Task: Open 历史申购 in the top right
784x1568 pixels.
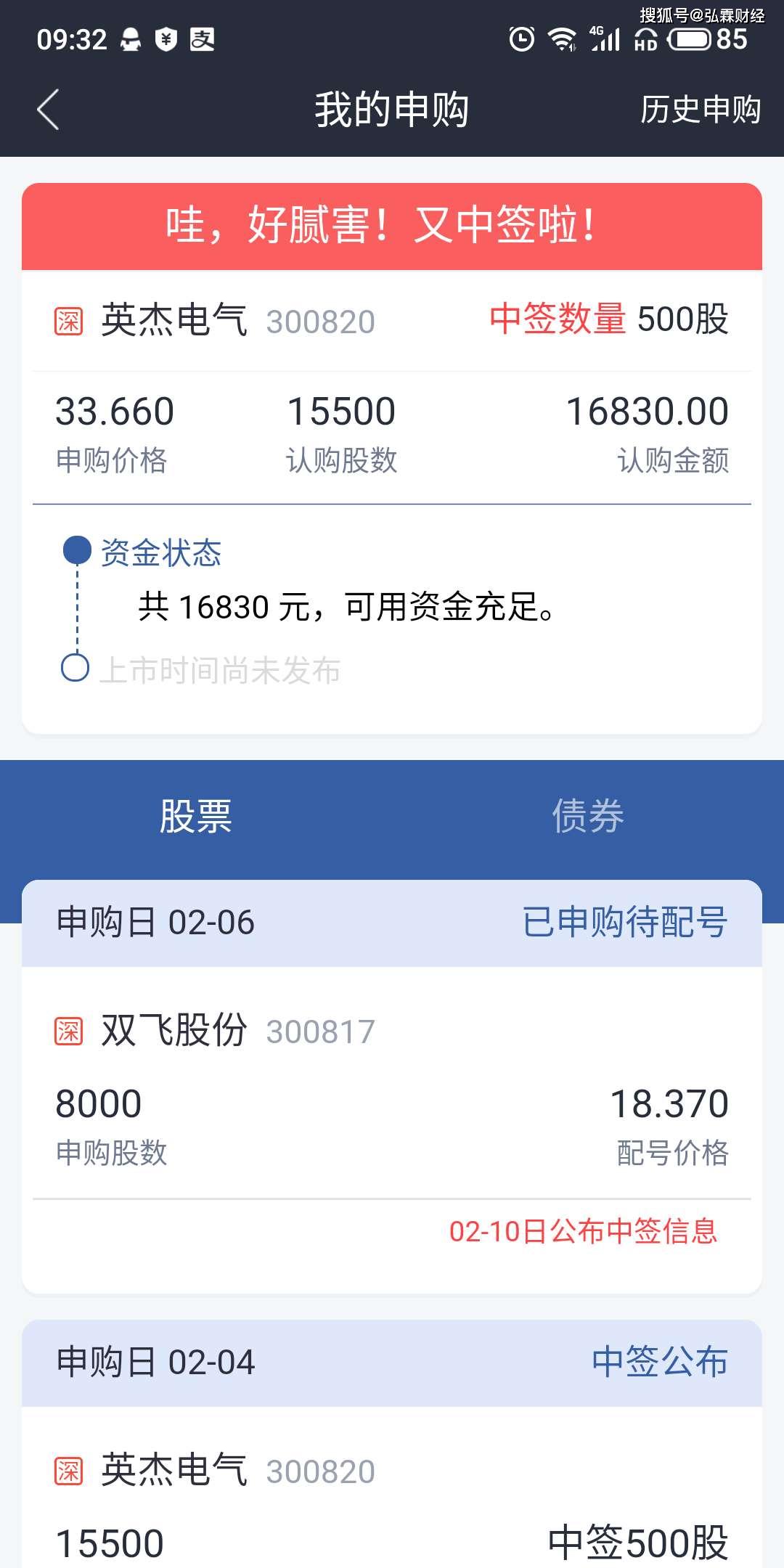Action: click(701, 109)
